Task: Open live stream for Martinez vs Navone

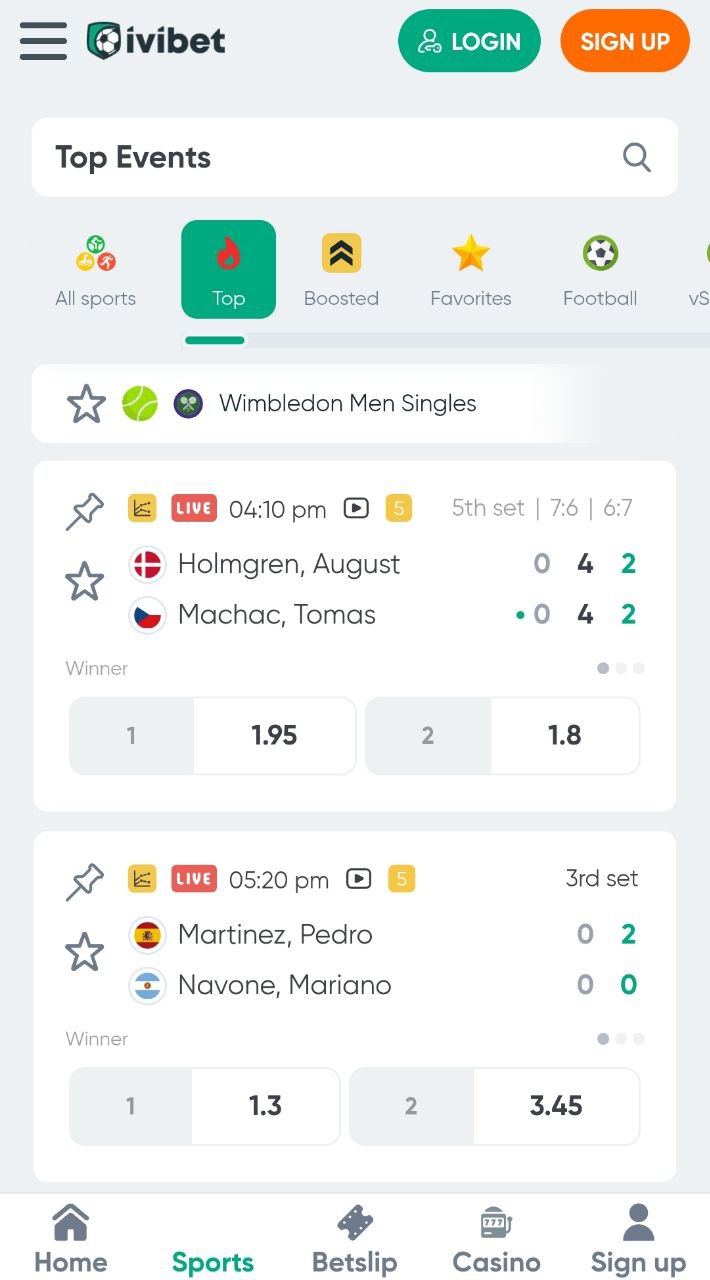Action: click(358, 879)
